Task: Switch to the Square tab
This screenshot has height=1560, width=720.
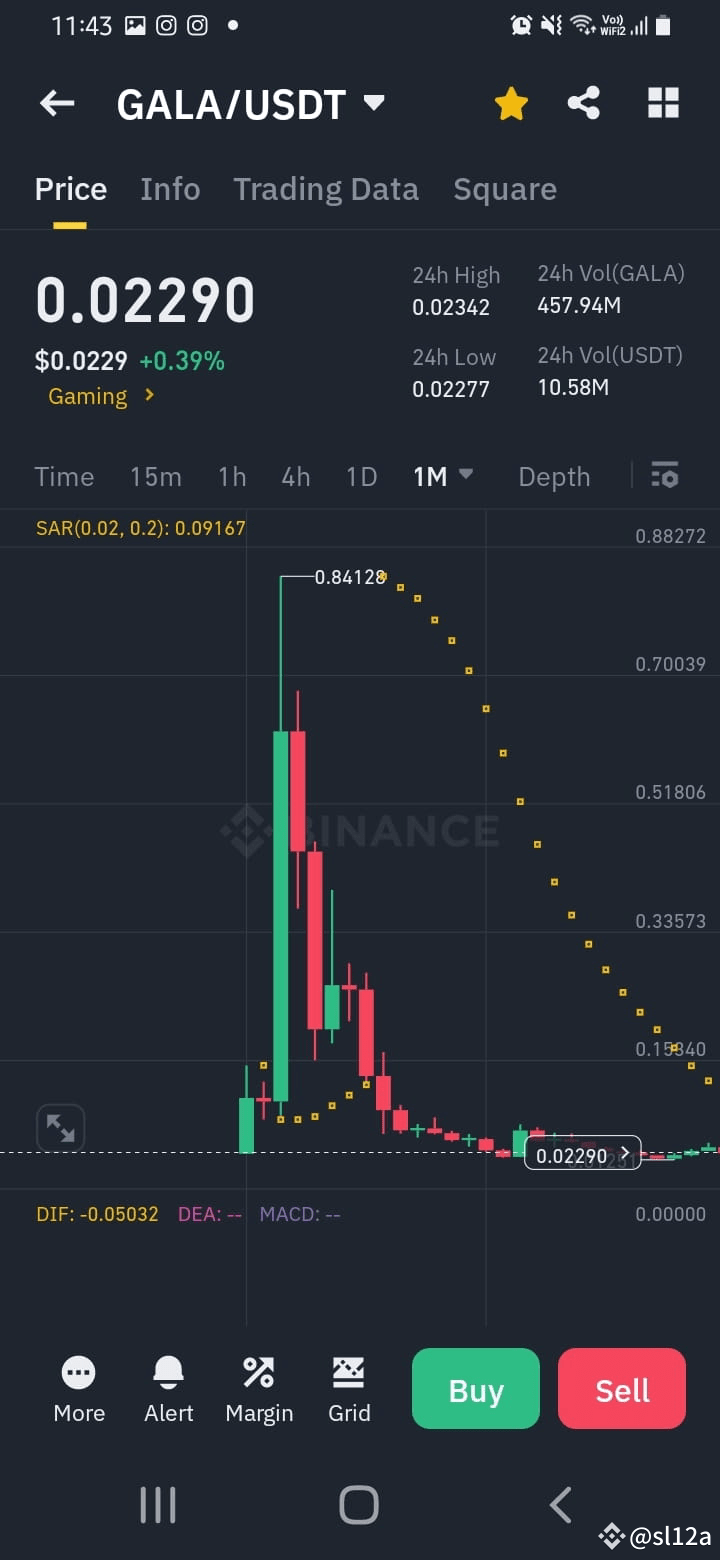Action: click(505, 189)
